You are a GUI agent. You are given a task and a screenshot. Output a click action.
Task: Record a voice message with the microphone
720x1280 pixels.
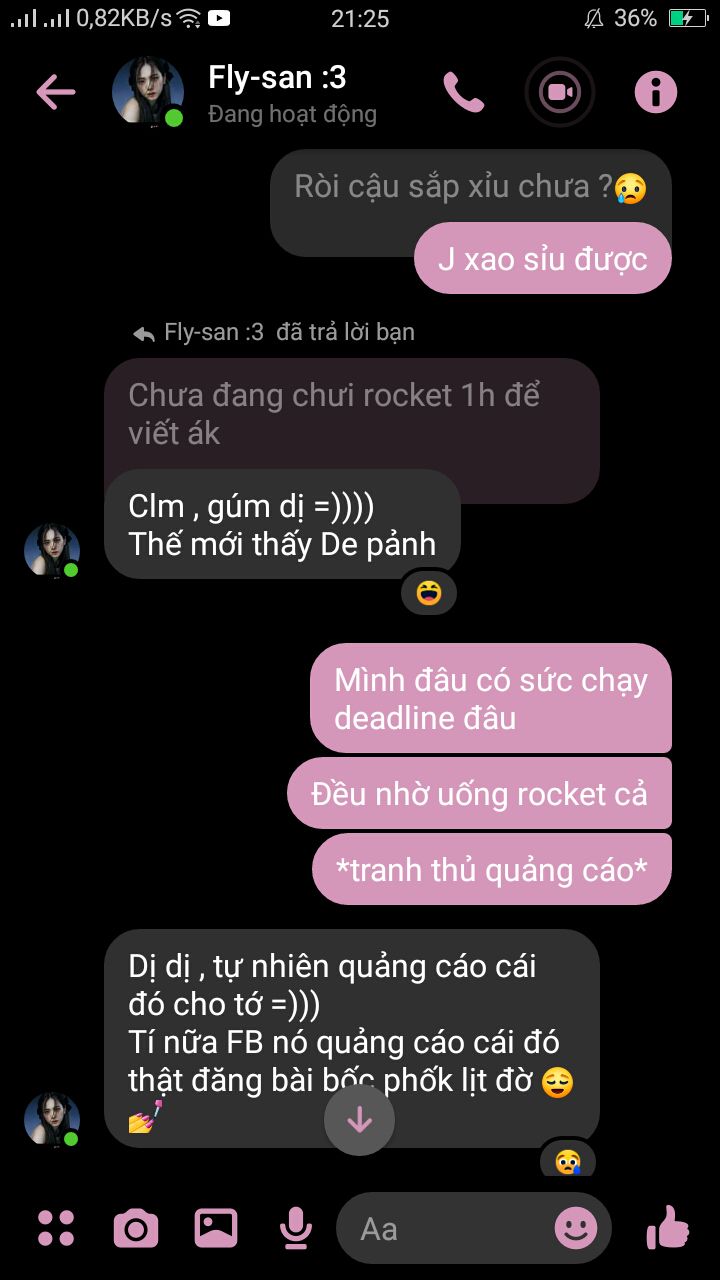pos(295,1228)
